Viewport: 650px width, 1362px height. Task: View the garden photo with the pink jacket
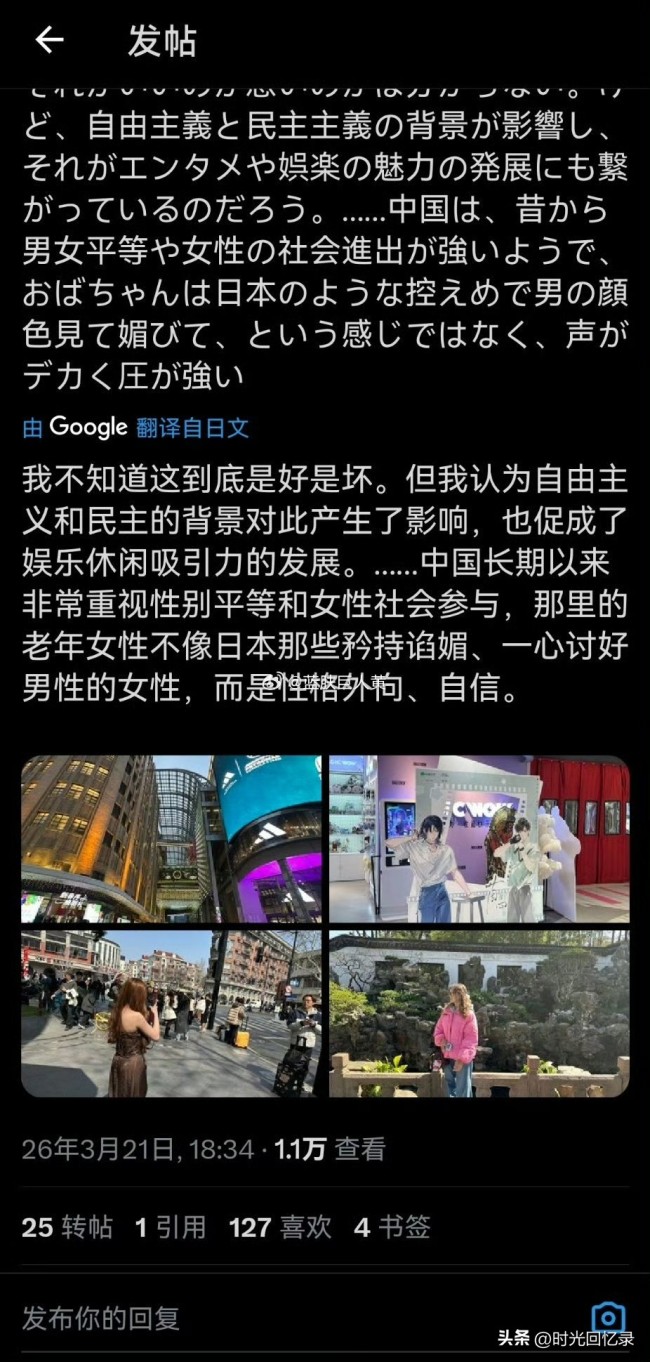point(479,1014)
